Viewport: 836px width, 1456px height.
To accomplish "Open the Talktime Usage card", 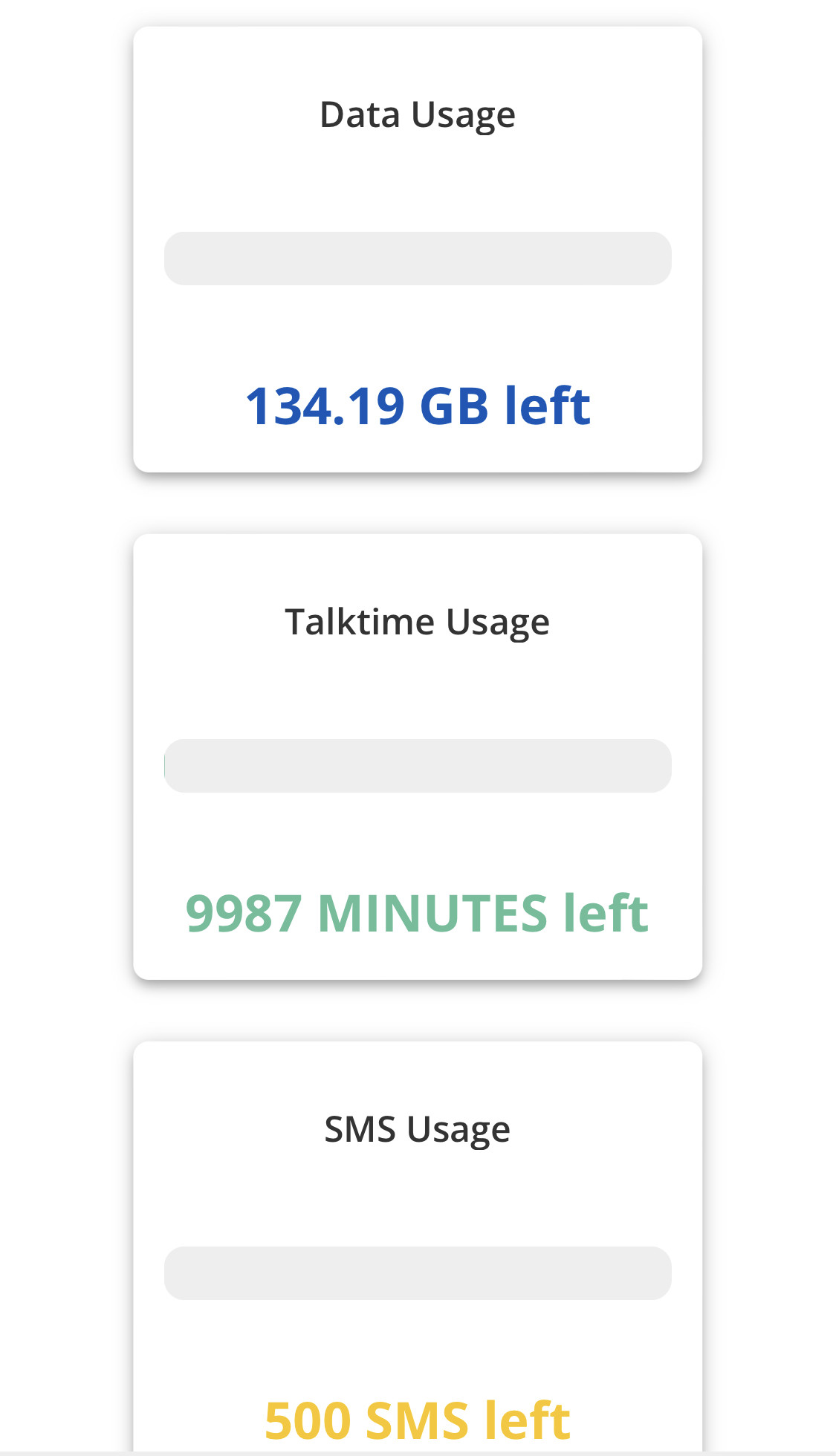I will [418, 757].
